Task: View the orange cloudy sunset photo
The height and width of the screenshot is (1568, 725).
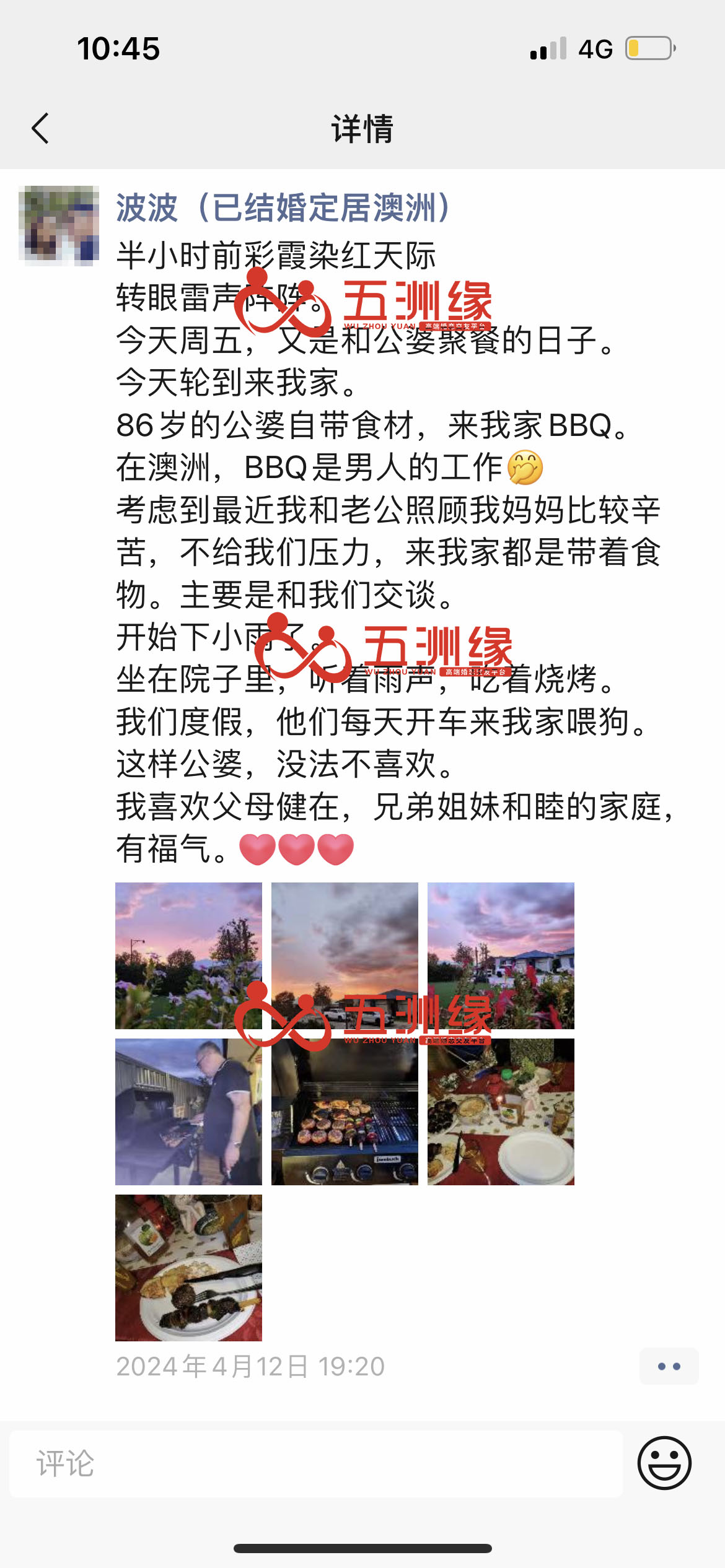Action: pos(345,956)
